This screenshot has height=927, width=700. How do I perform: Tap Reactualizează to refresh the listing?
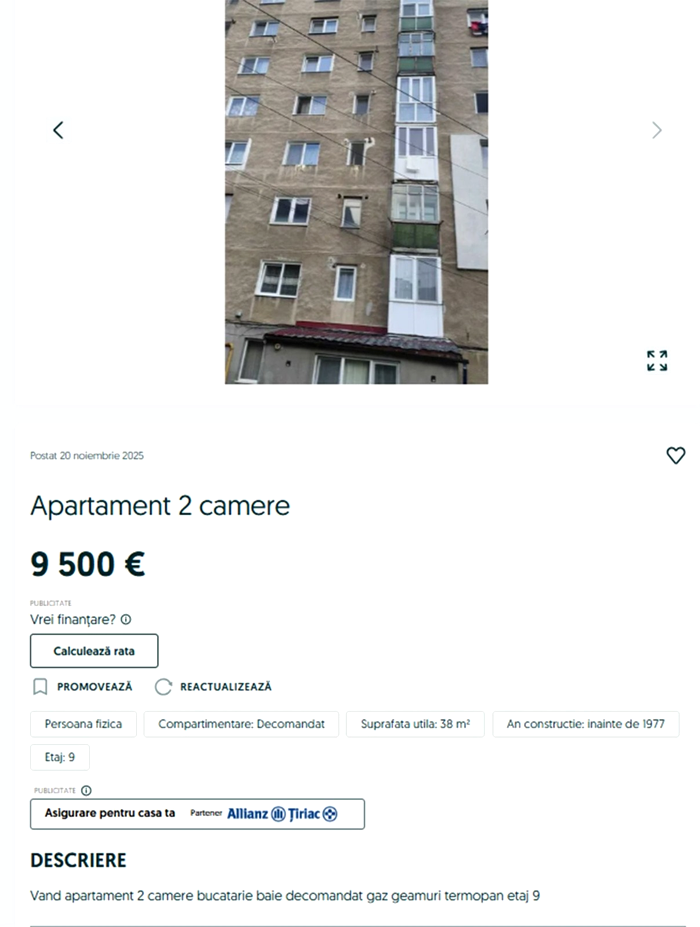pos(213,687)
